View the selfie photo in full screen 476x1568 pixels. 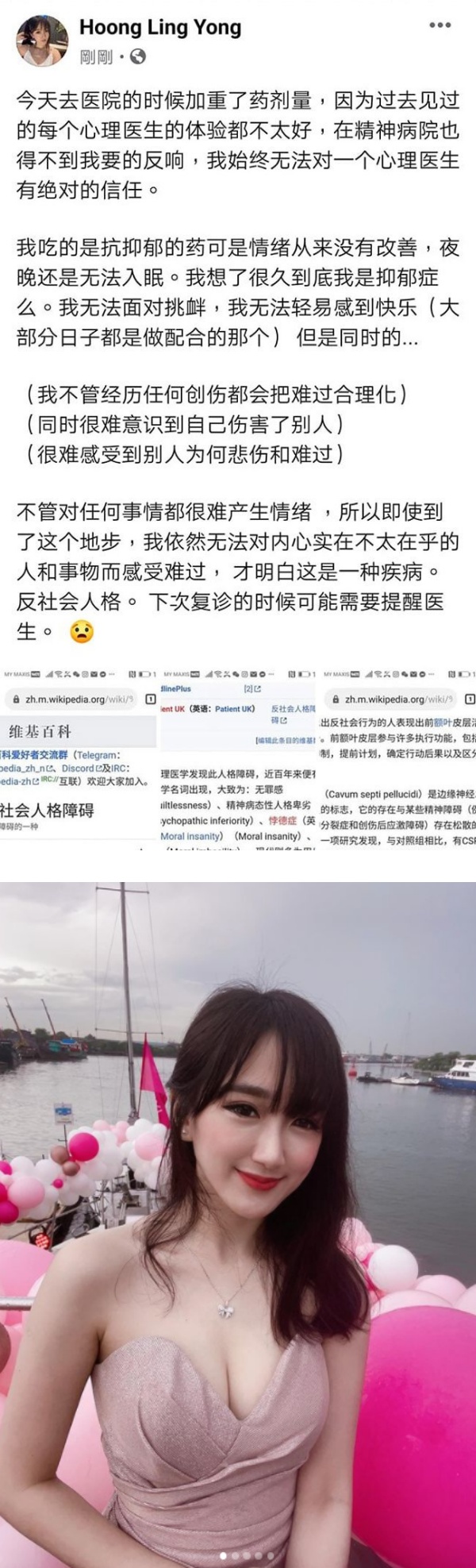pos(238,1215)
